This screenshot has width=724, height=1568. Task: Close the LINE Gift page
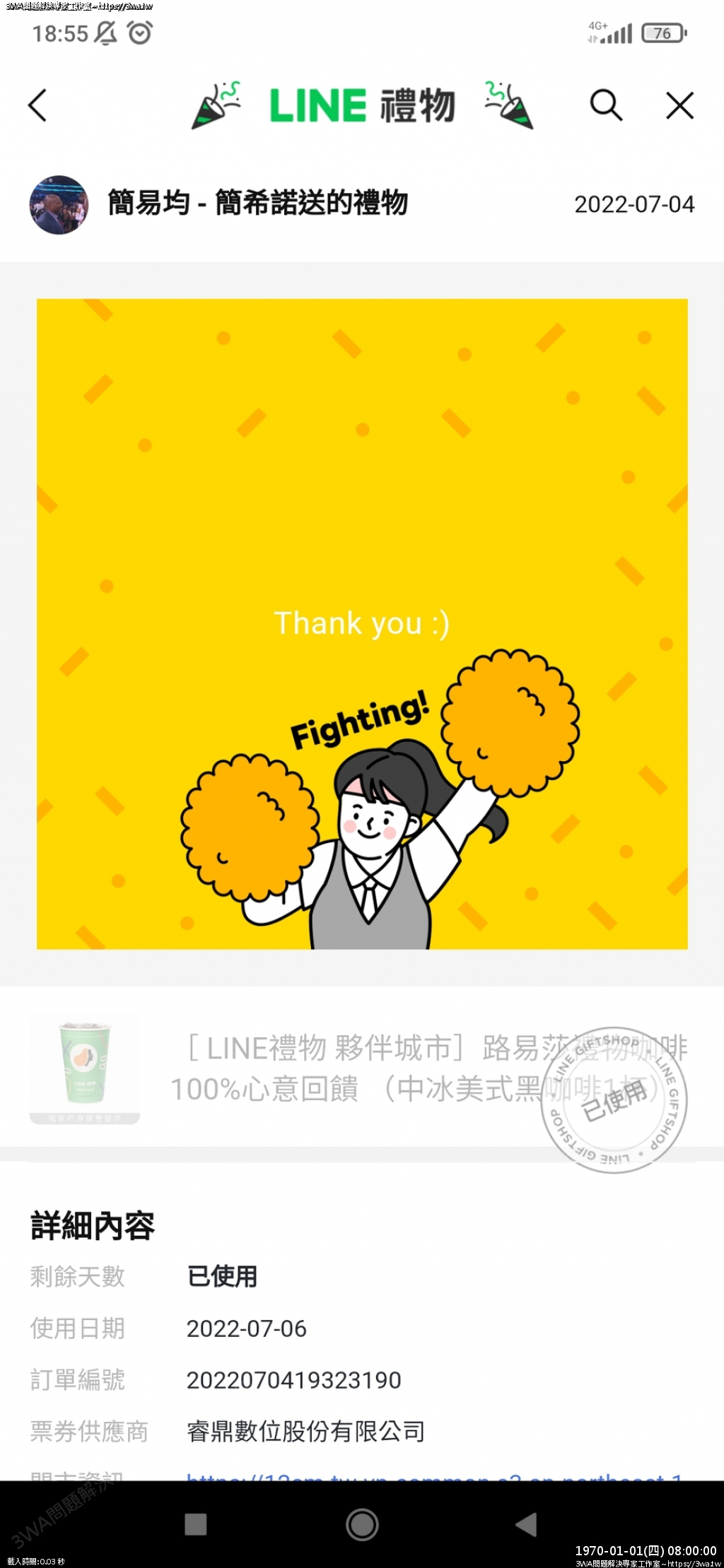pyautogui.click(x=679, y=106)
